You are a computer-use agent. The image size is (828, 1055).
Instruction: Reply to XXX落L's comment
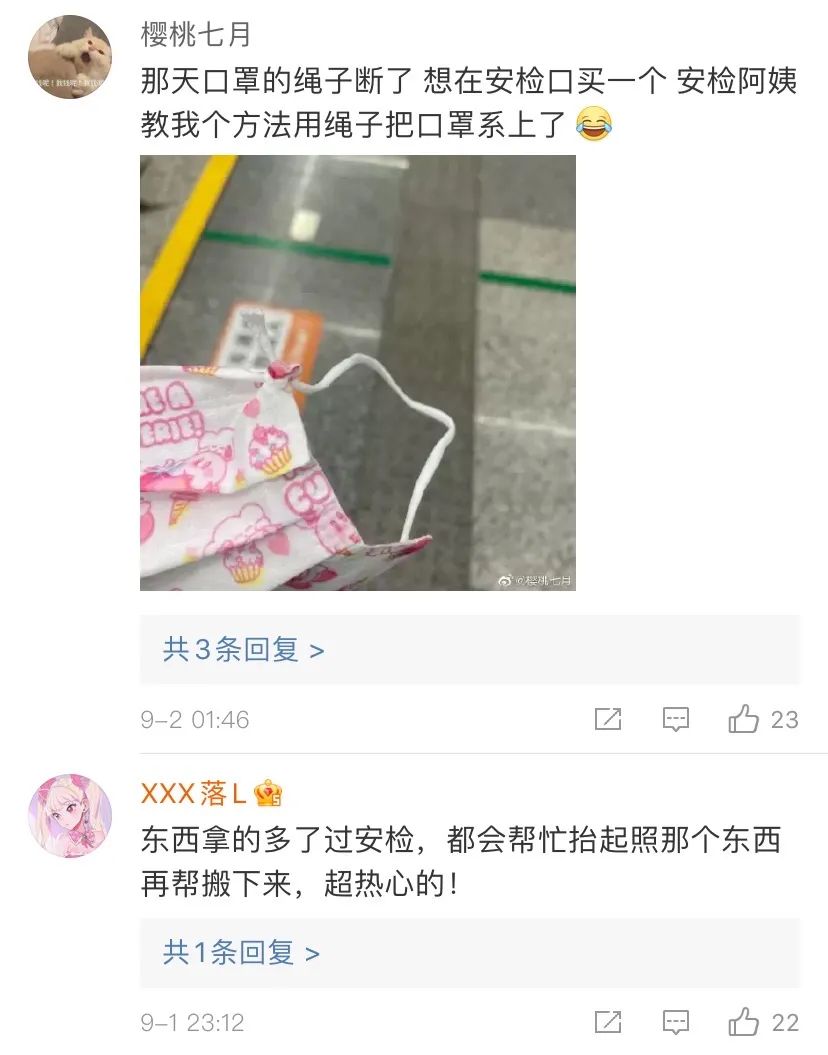677,1022
